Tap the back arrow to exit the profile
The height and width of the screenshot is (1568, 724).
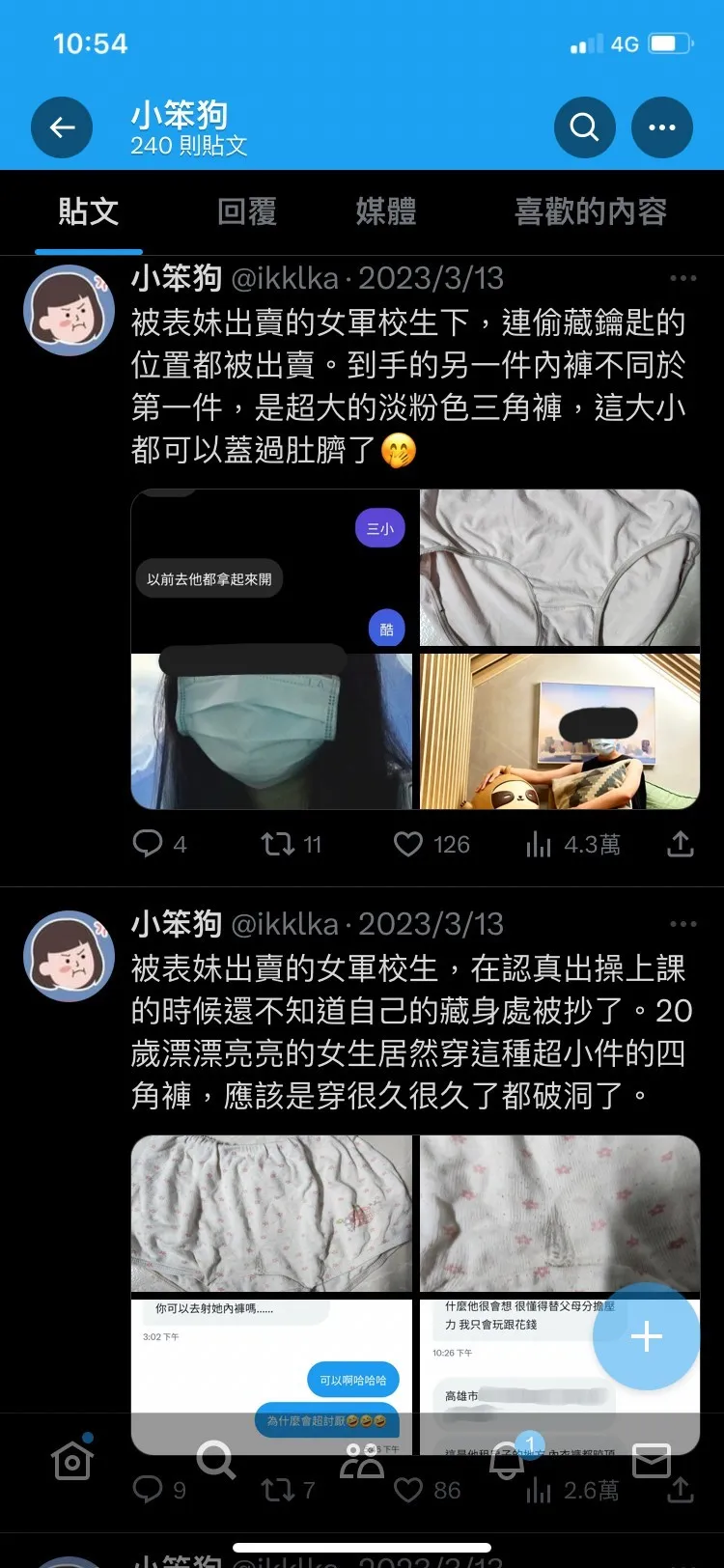pos(62,126)
